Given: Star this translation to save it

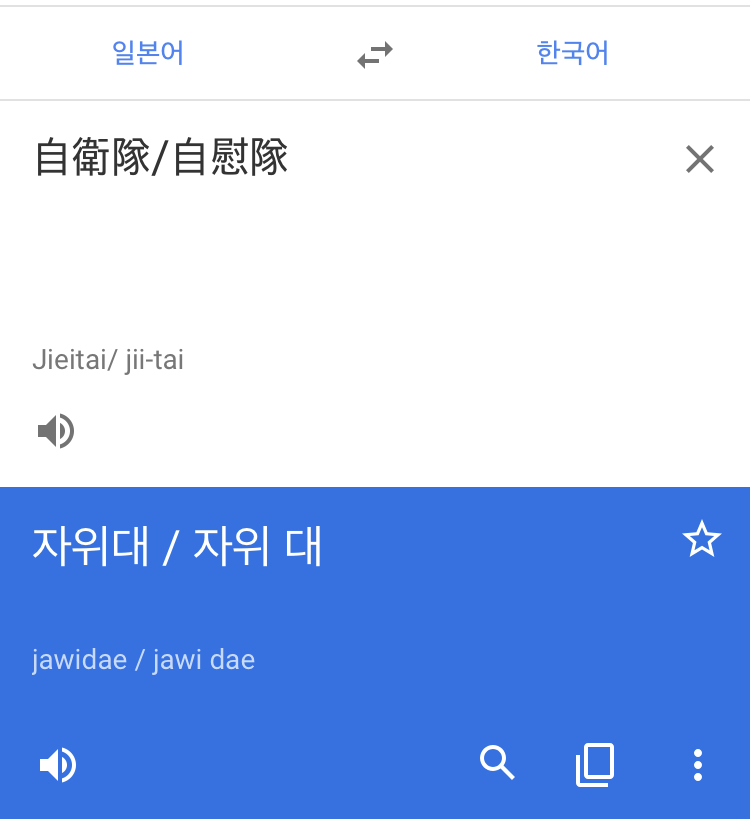Looking at the screenshot, I should (701, 539).
